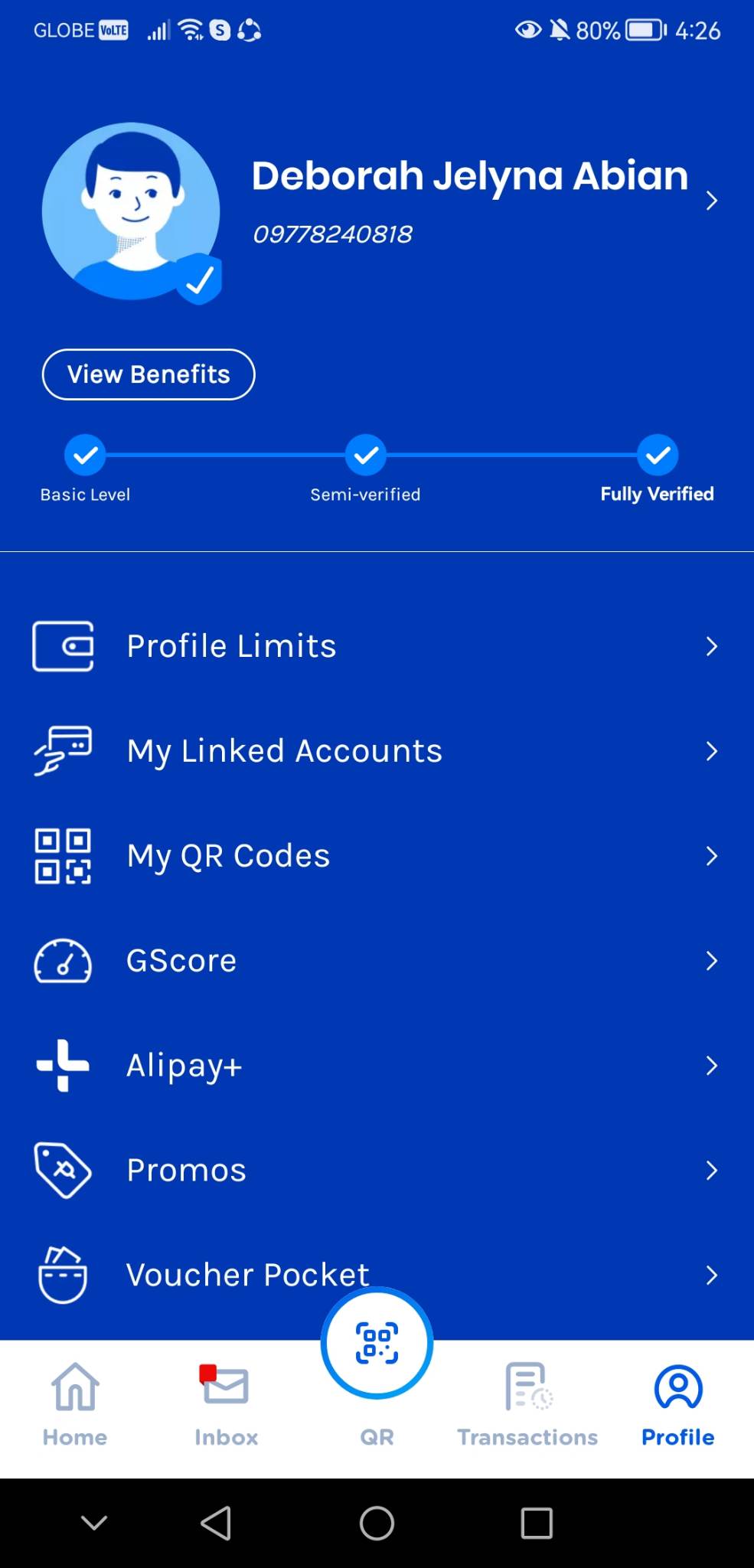This screenshot has height=1568, width=754.
Task: Open the Inbox tab
Action: coord(226,1406)
